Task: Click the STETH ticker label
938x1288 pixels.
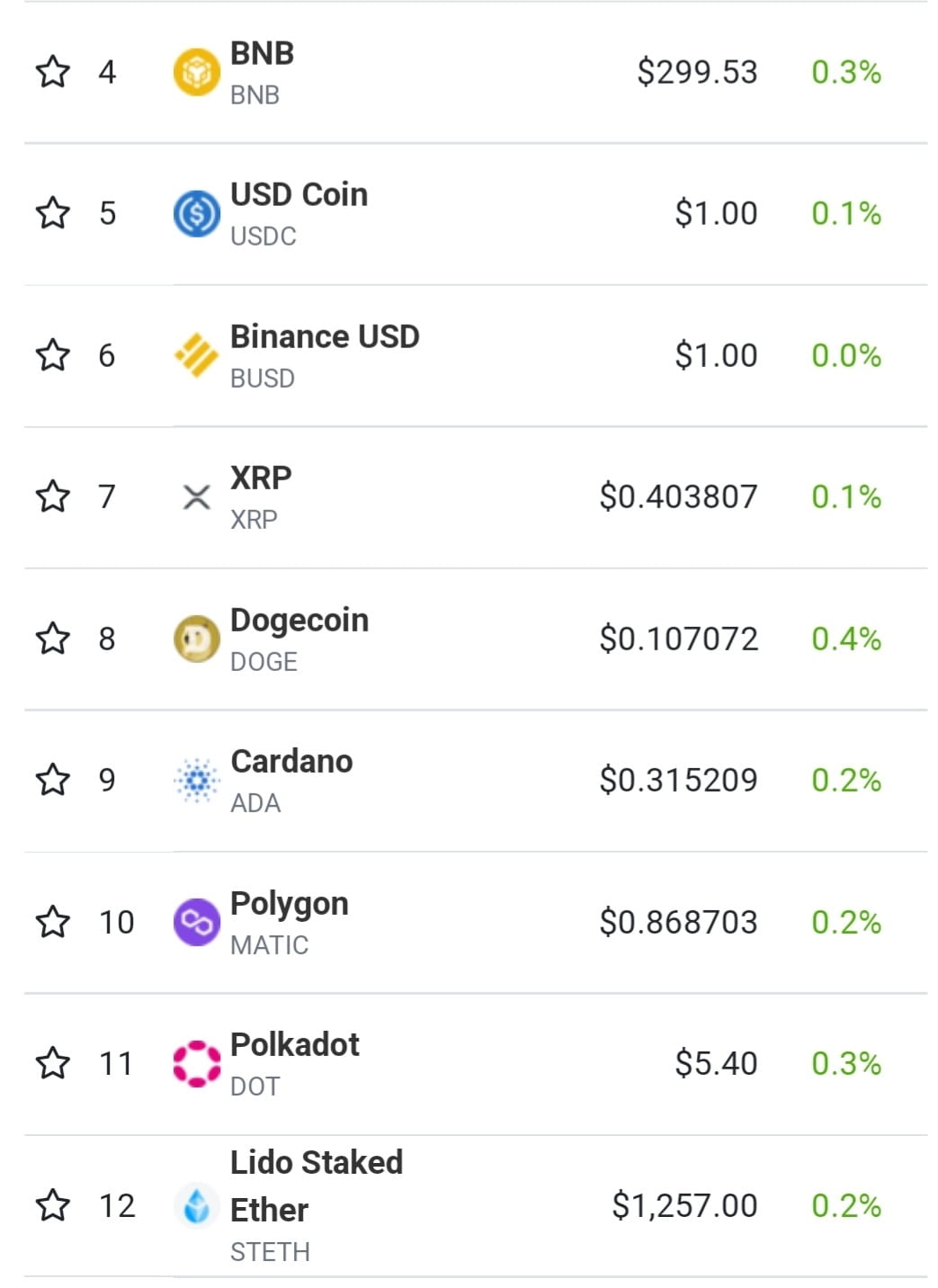Action: pos(270,1250)
